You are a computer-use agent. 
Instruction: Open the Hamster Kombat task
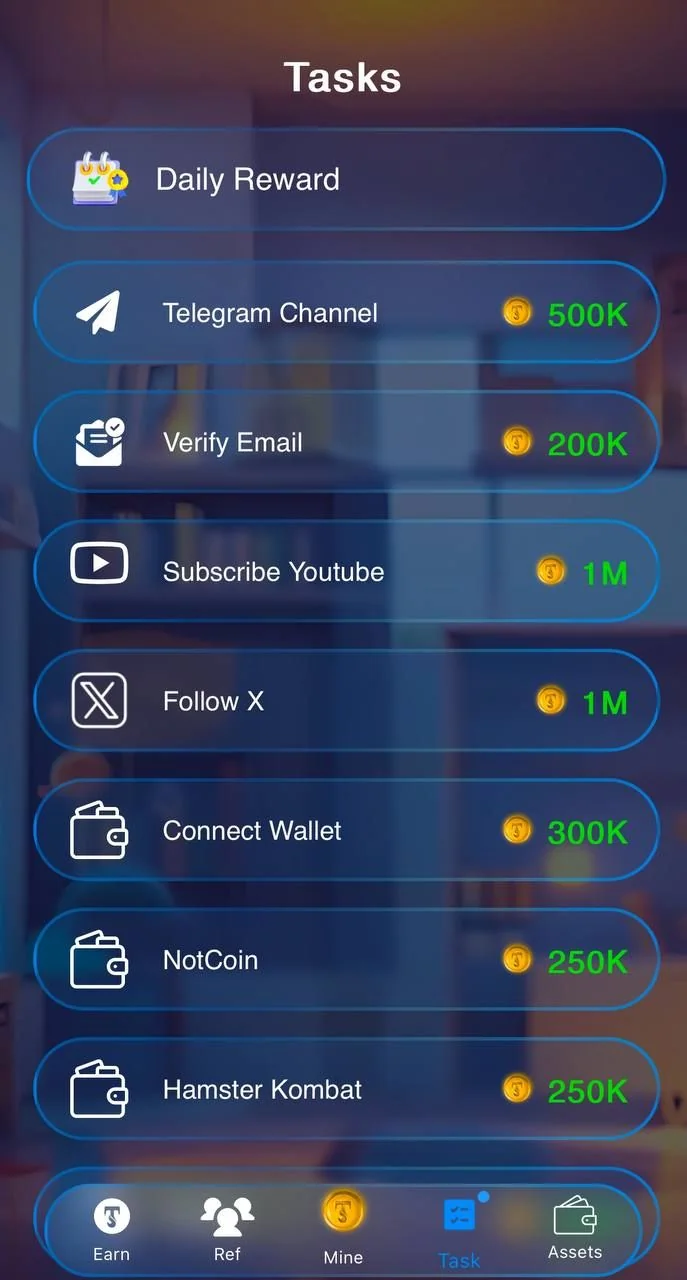click(x=346, y=1089)
